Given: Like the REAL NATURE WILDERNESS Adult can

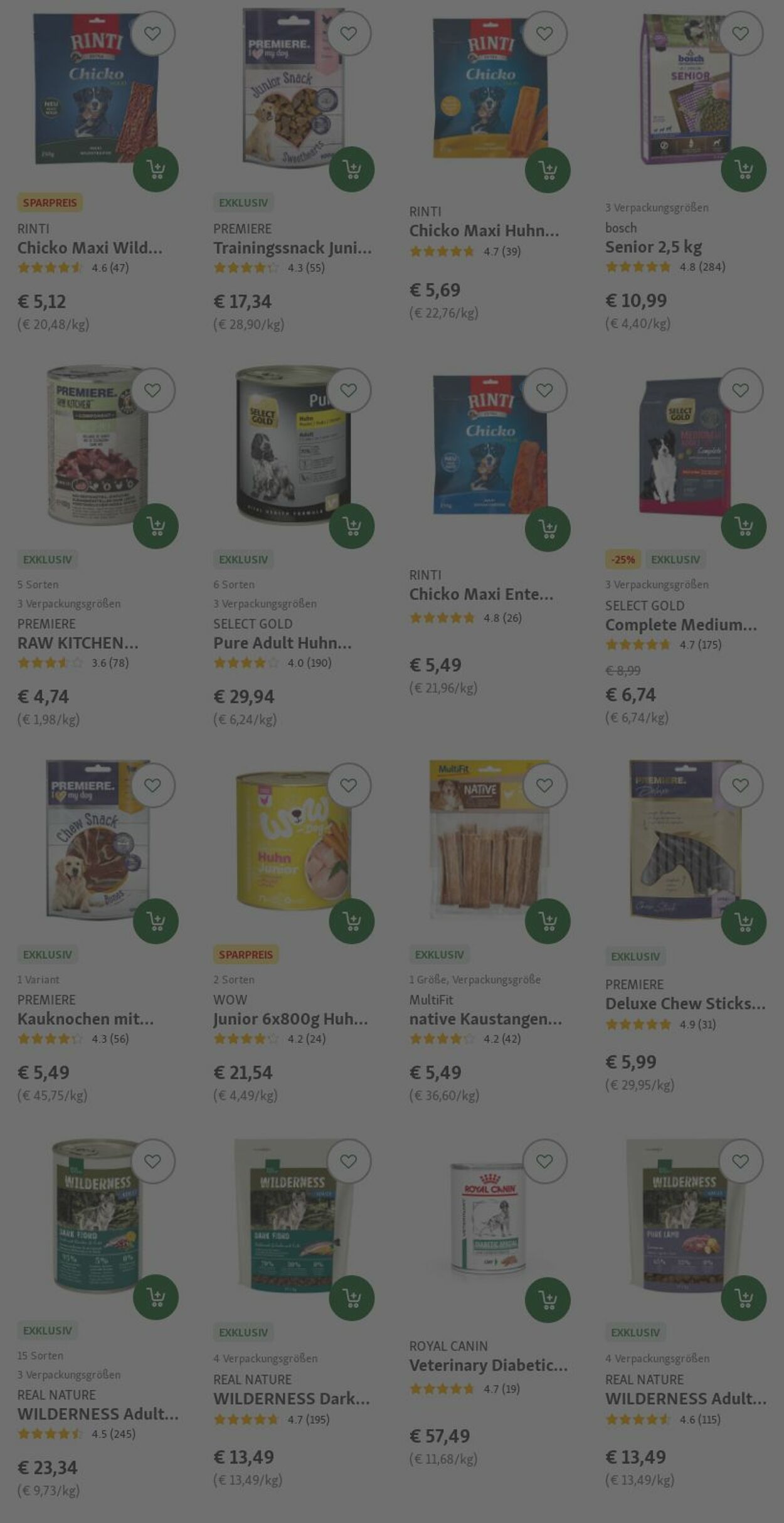Looking at the screenshot, I should coord(152,1162).
